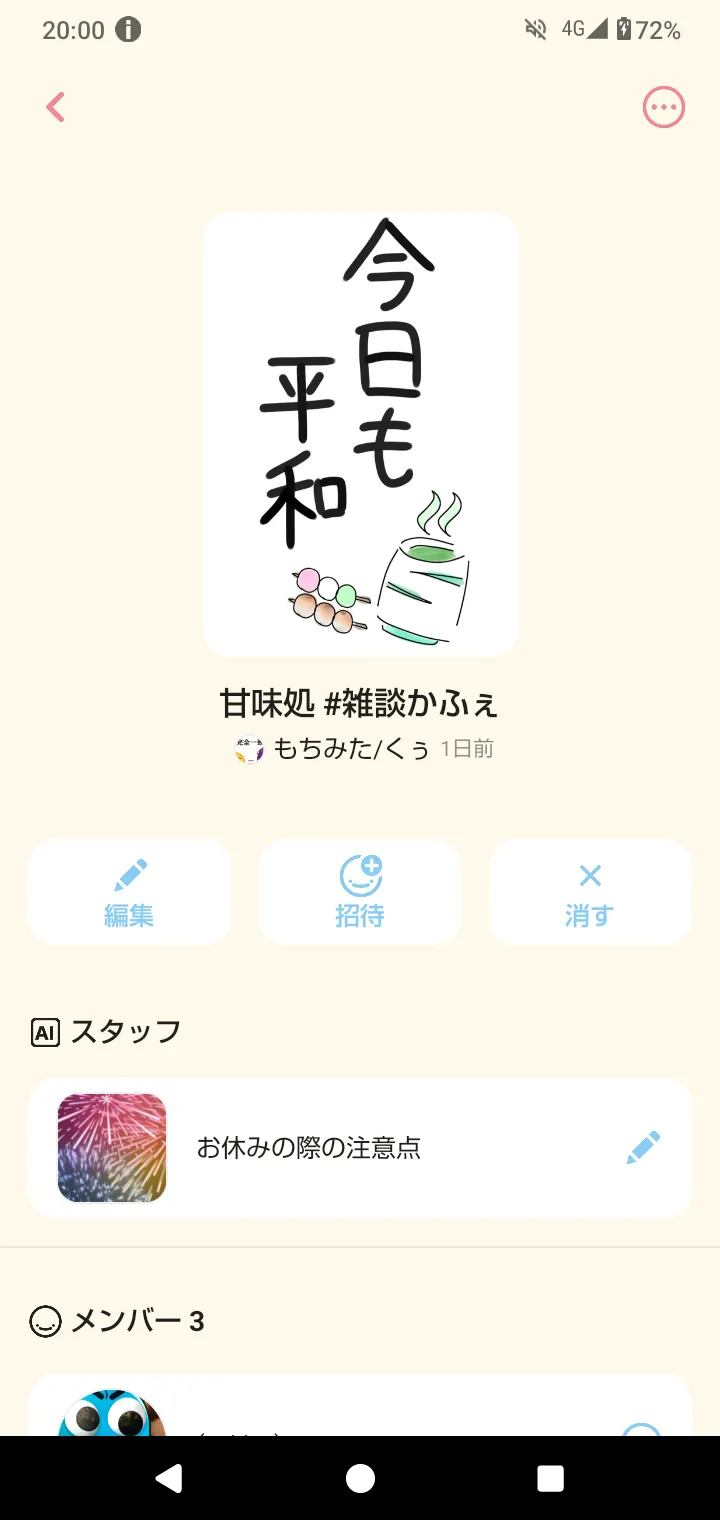Open the recent apps view
This screenshot has width=720, height=1520.
pos(550,1478)
